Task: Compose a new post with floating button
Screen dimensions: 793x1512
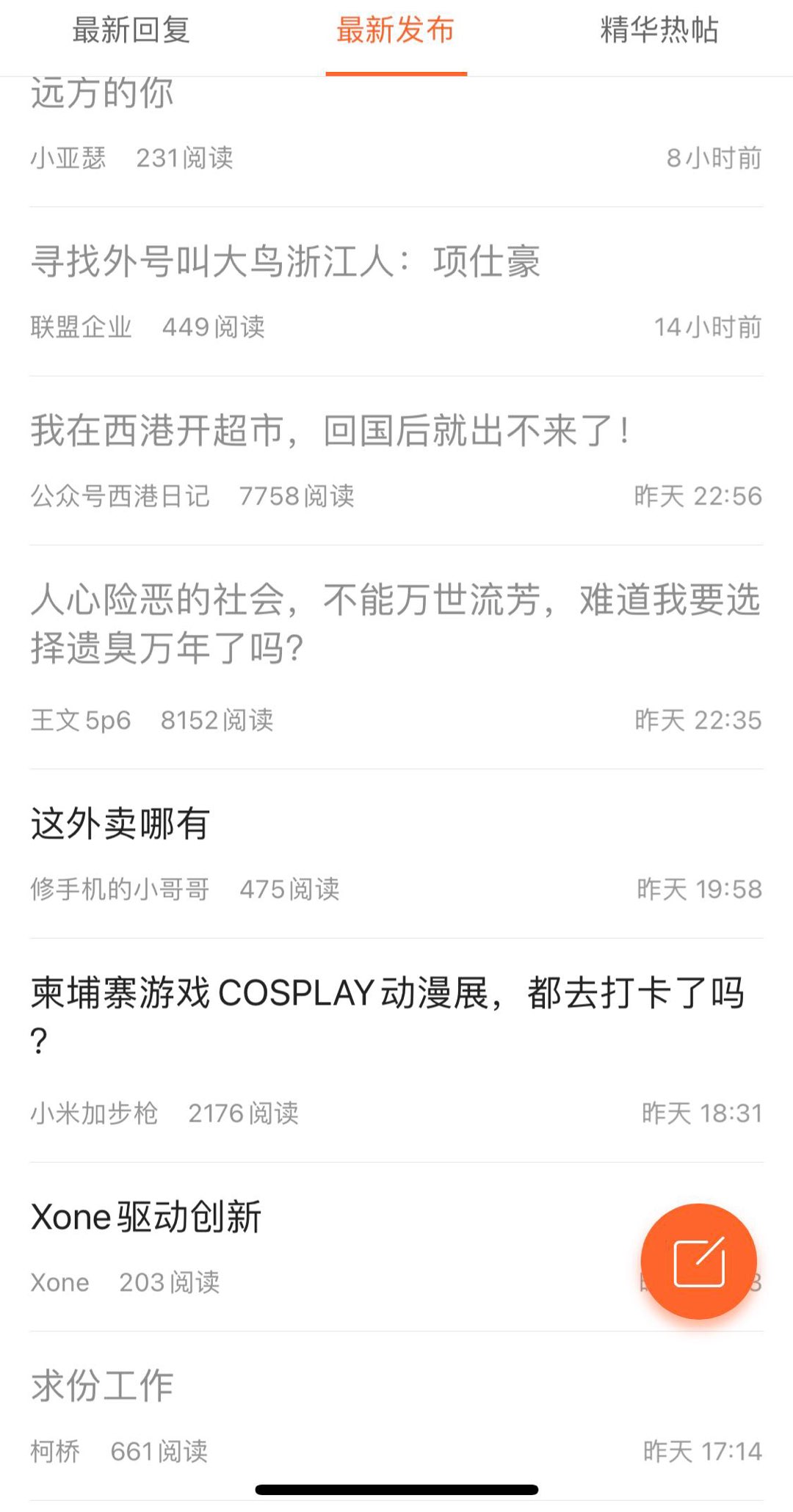Action: click(x=698, y=1262)
